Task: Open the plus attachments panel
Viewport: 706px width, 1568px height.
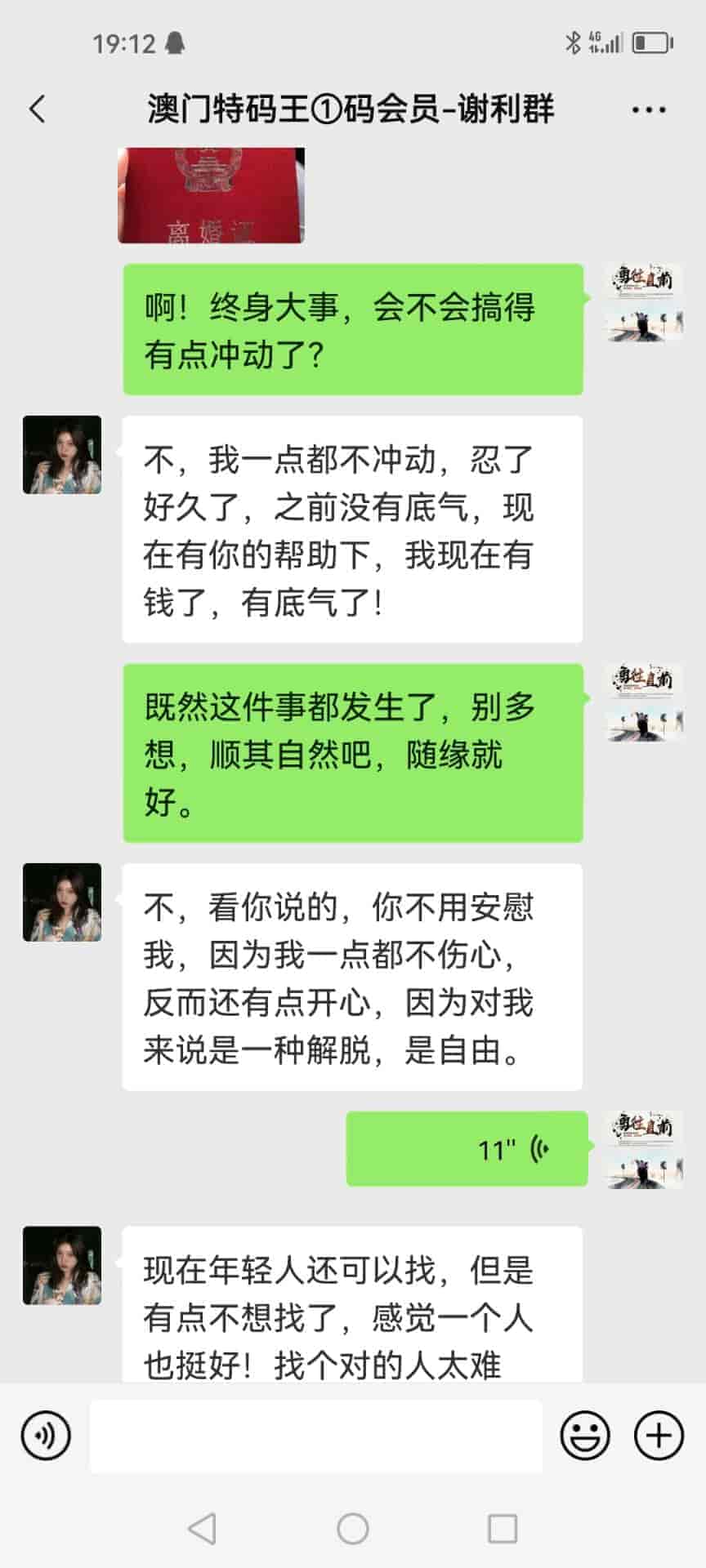Action: [659, 1436]
